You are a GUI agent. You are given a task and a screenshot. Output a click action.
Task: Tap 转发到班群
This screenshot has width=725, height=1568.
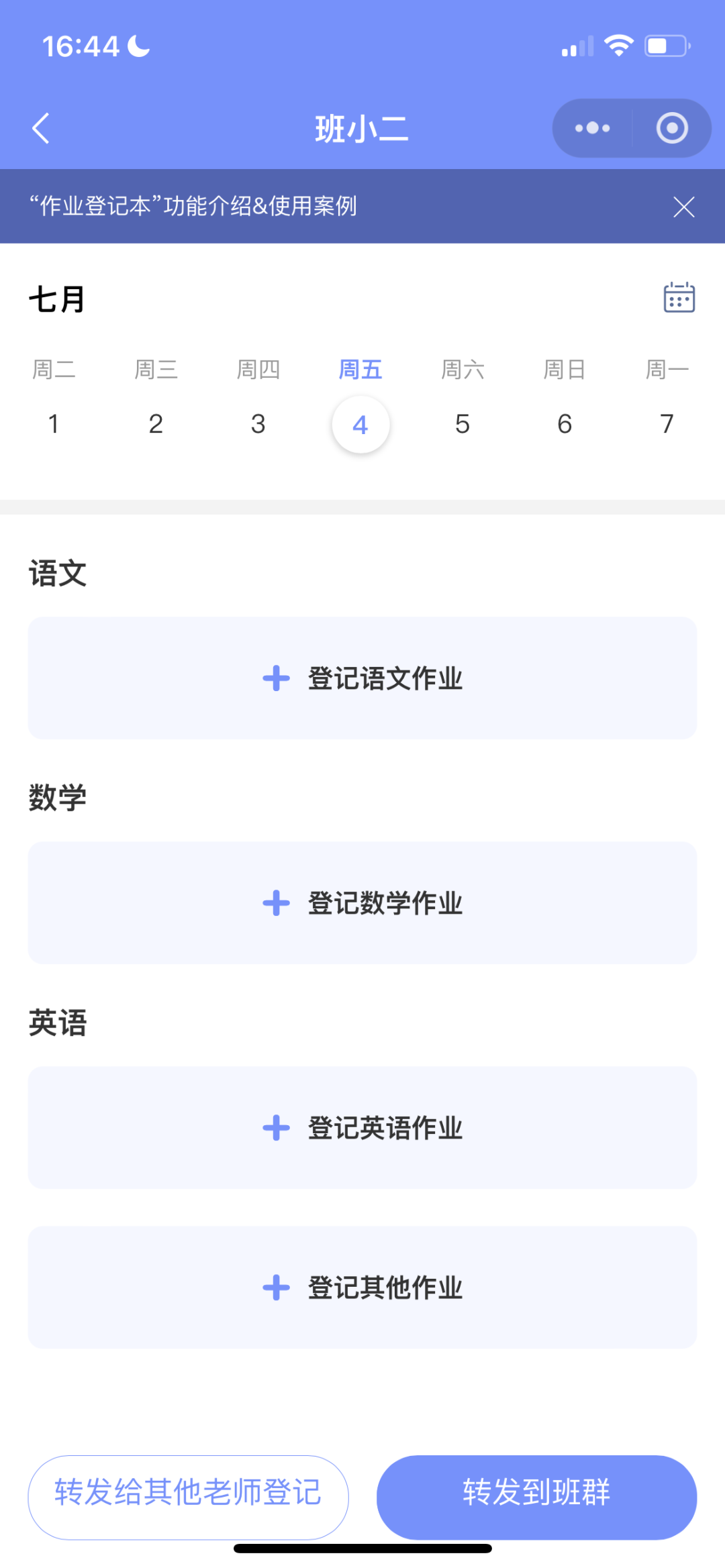tap(536, 1498)
